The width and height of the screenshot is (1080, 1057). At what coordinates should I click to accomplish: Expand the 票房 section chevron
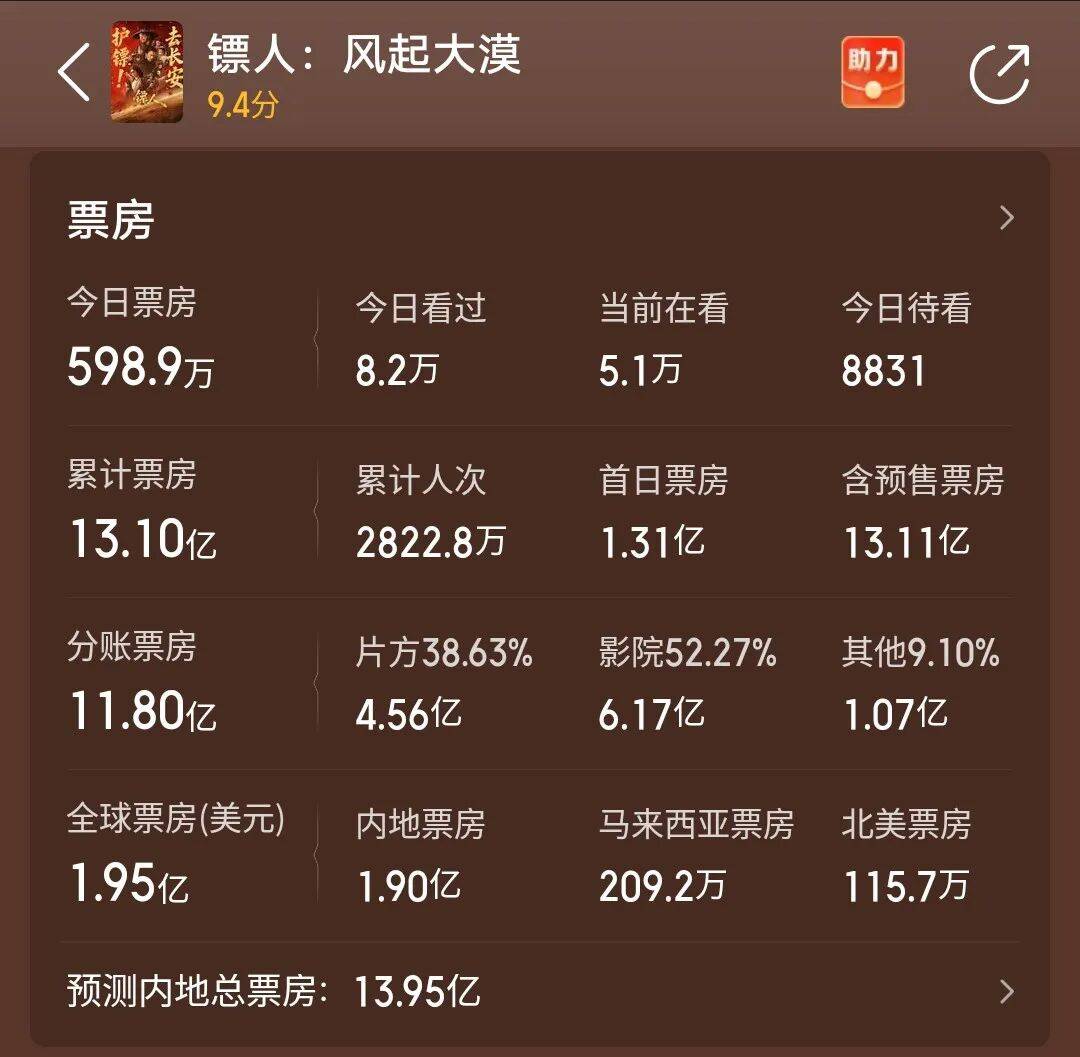coord(1006,218)
